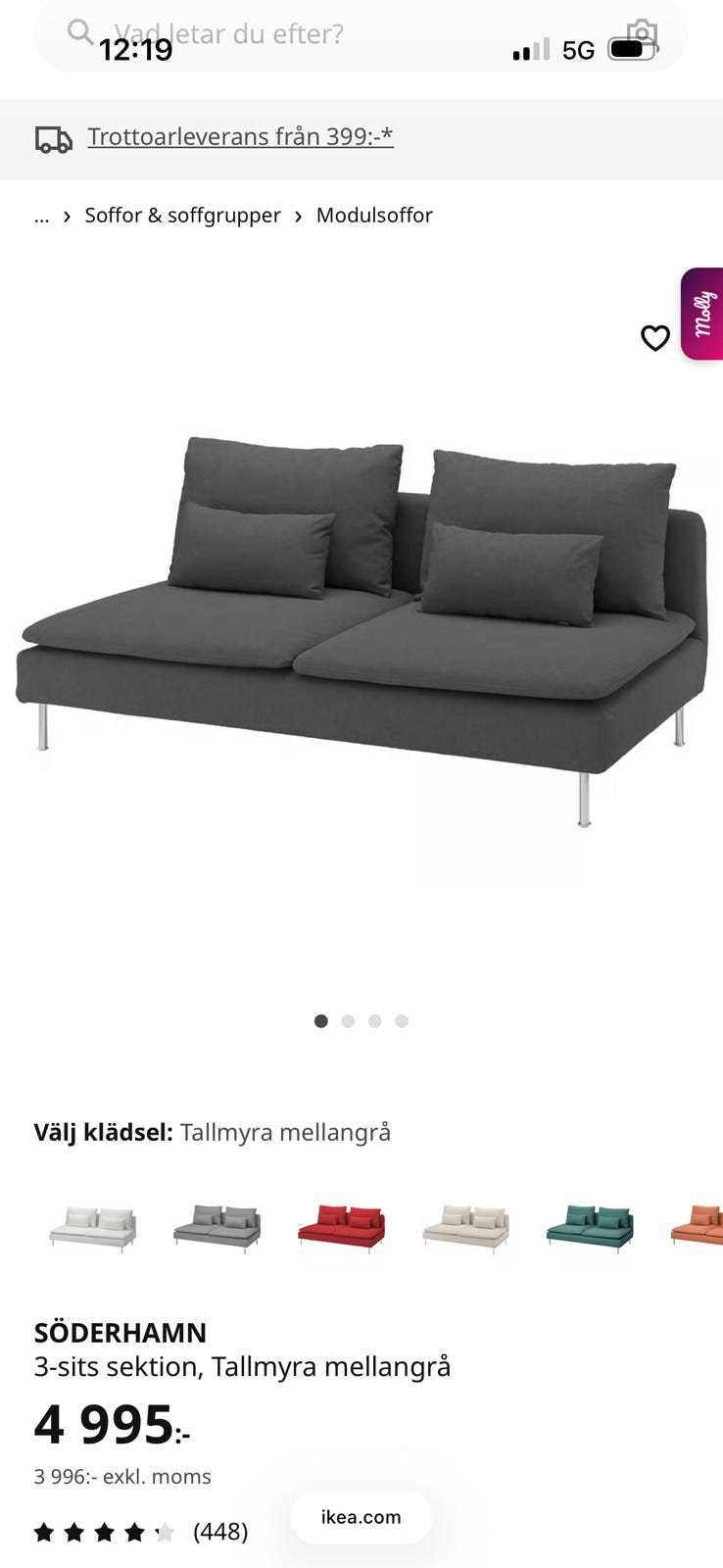This screenshot has height=1568, width=723.
Task: Open the visual search camera icon
Action: 642,32
